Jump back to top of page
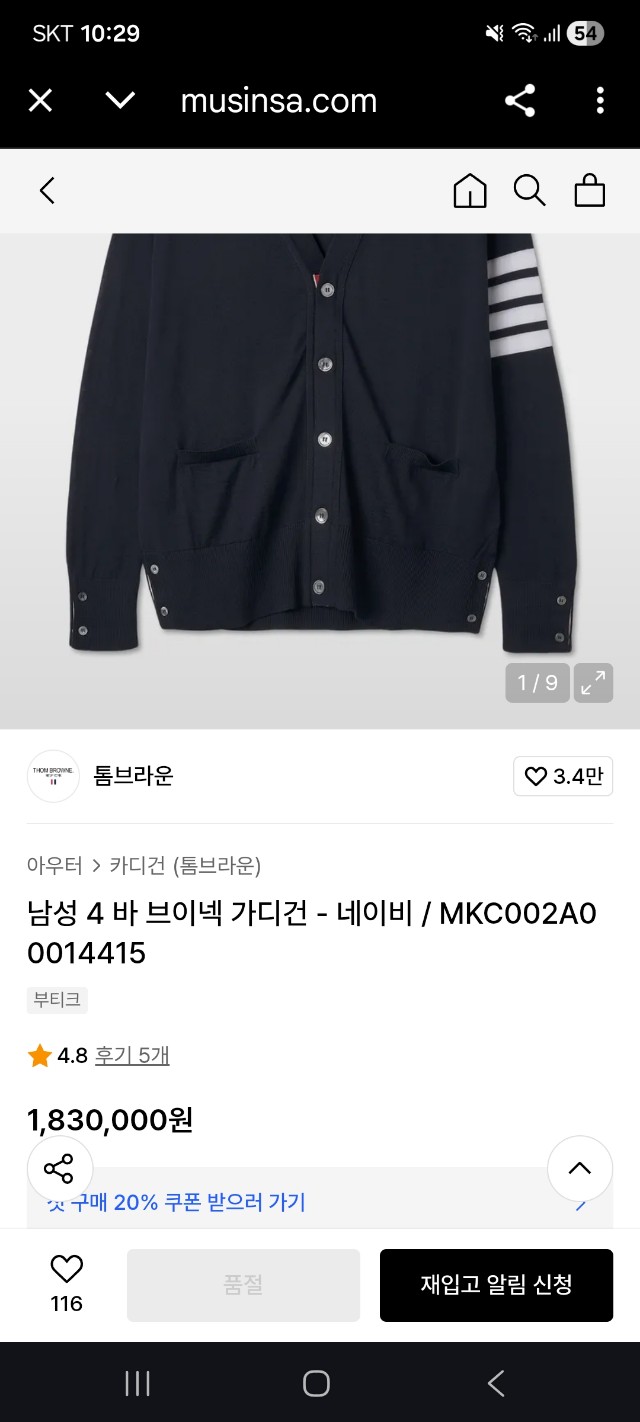Image resolution: width=640 pixels, height=1422 pixels. pyautogui.click(x=580, y=1169)
